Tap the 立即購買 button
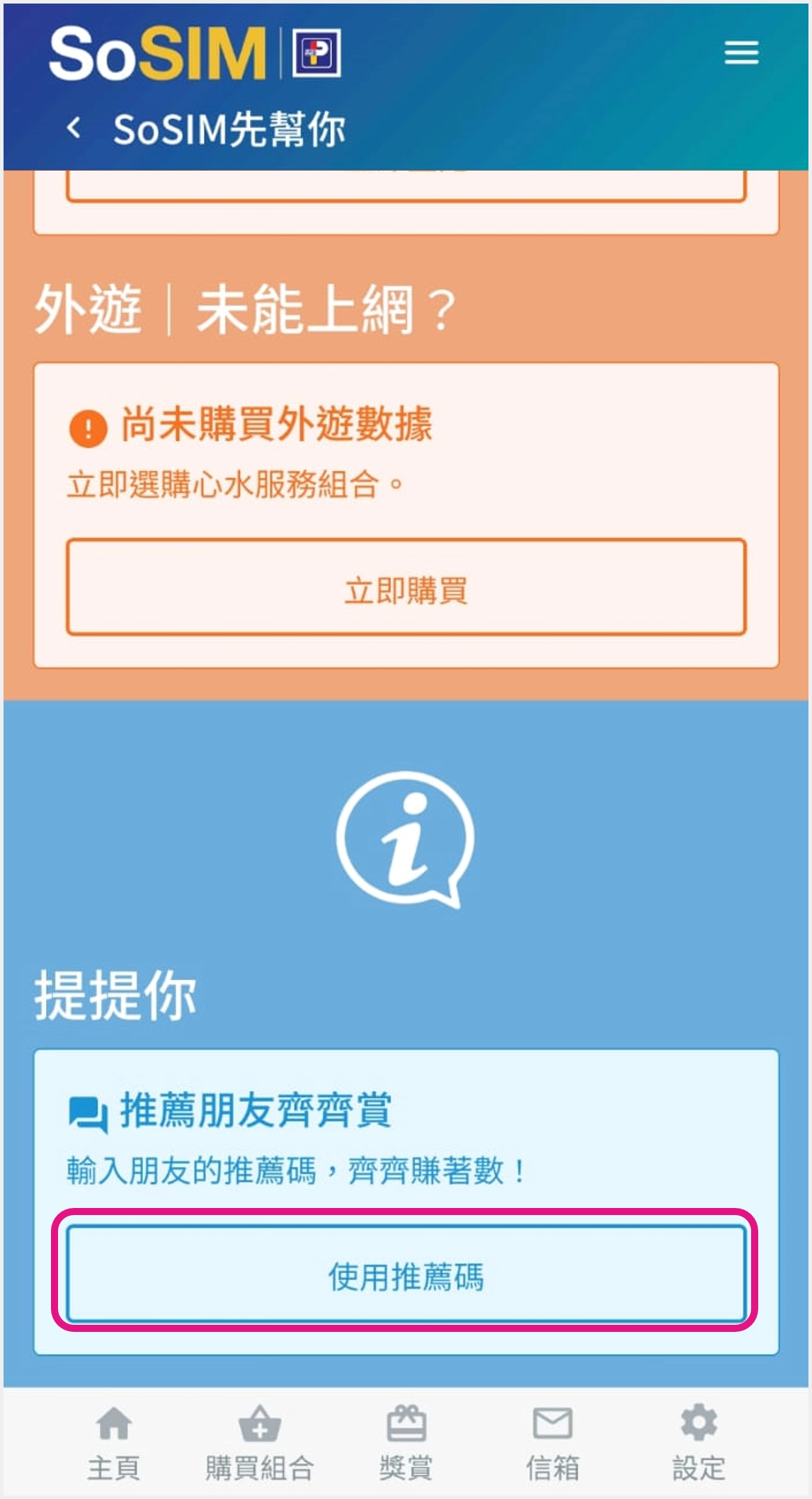This screenshot has height=1499, width=812. (x=406, y=587)
